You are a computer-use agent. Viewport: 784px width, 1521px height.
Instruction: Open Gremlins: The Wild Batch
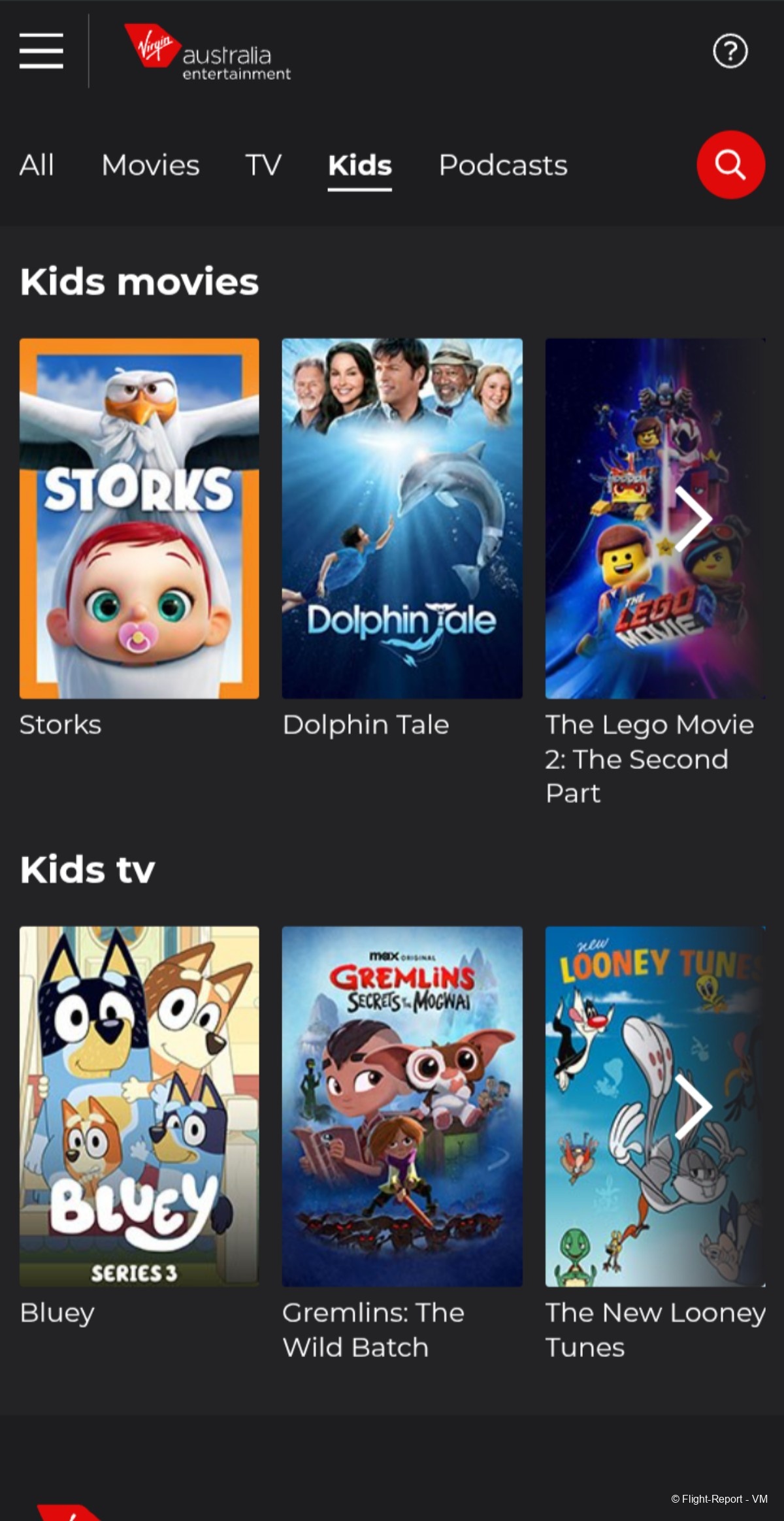[x=402, y=1106]
